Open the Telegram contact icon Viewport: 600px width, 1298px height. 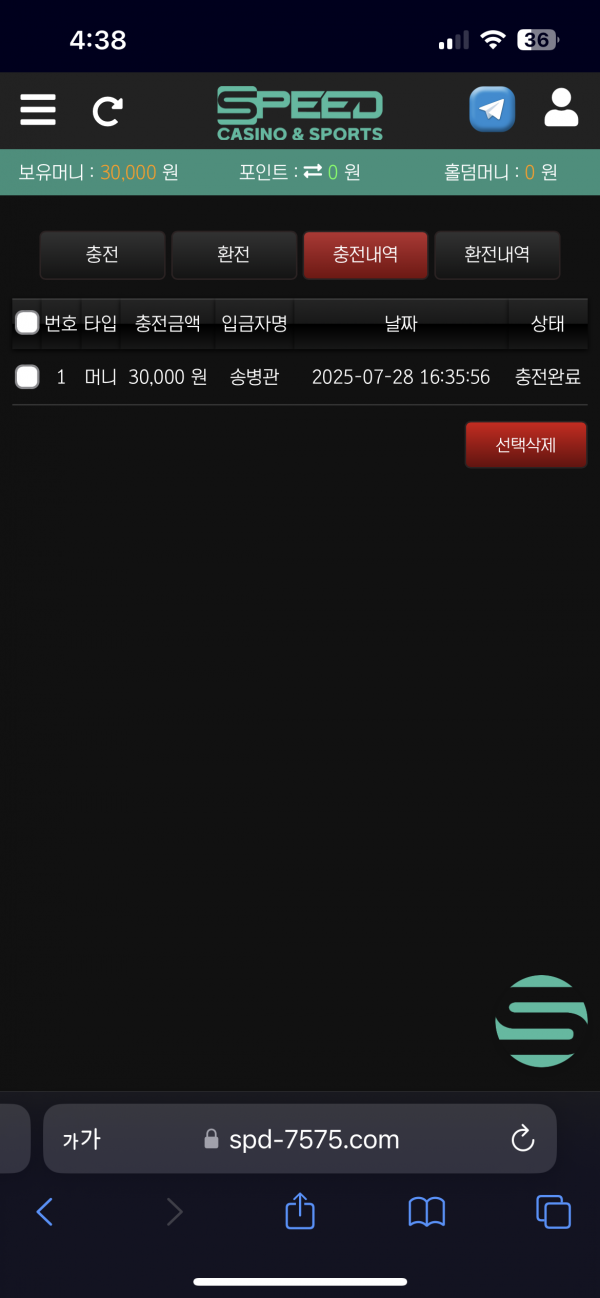pos(492,109)
